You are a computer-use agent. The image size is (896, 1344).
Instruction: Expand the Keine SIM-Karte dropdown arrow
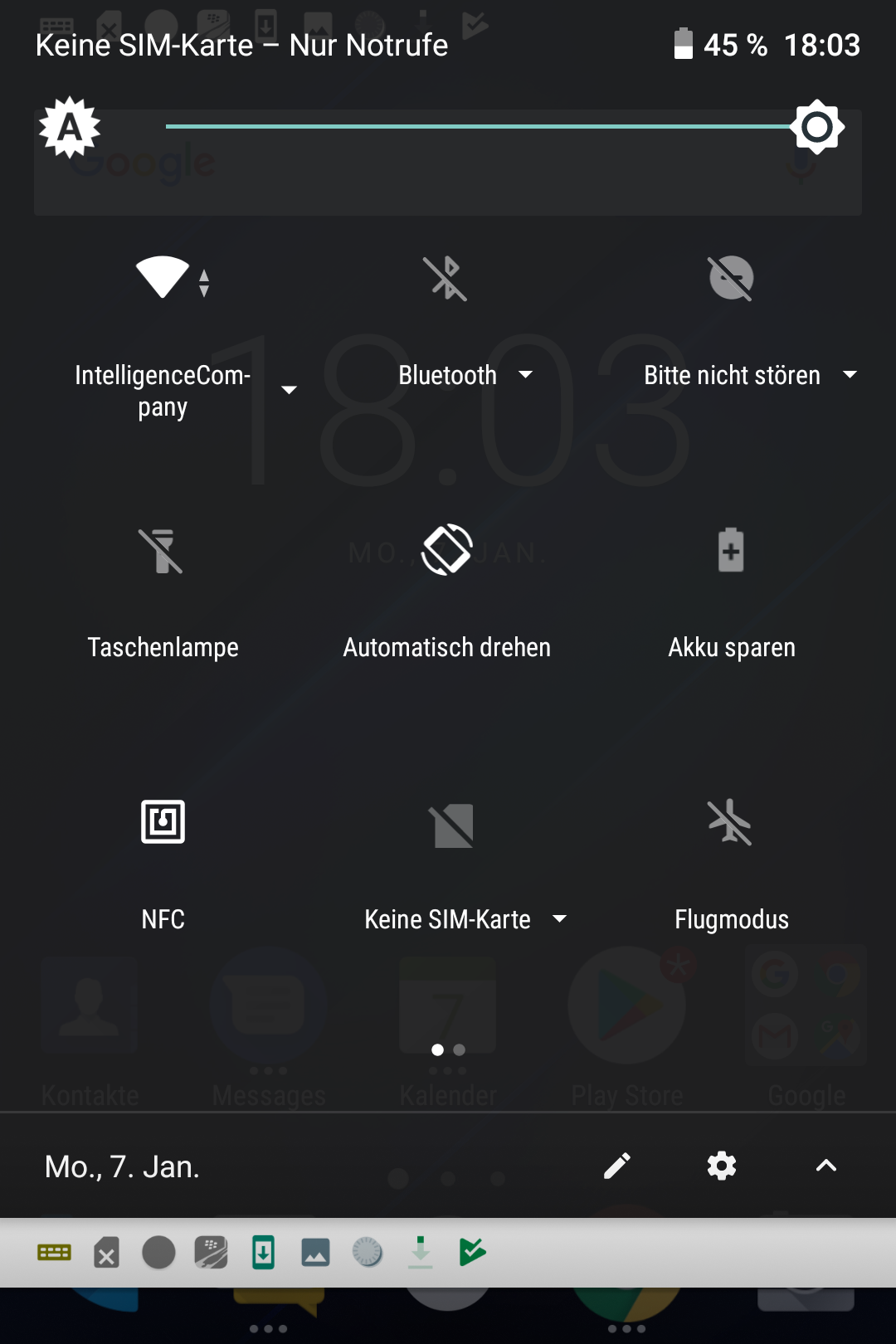pyautogui.click(x=560, y=918)
